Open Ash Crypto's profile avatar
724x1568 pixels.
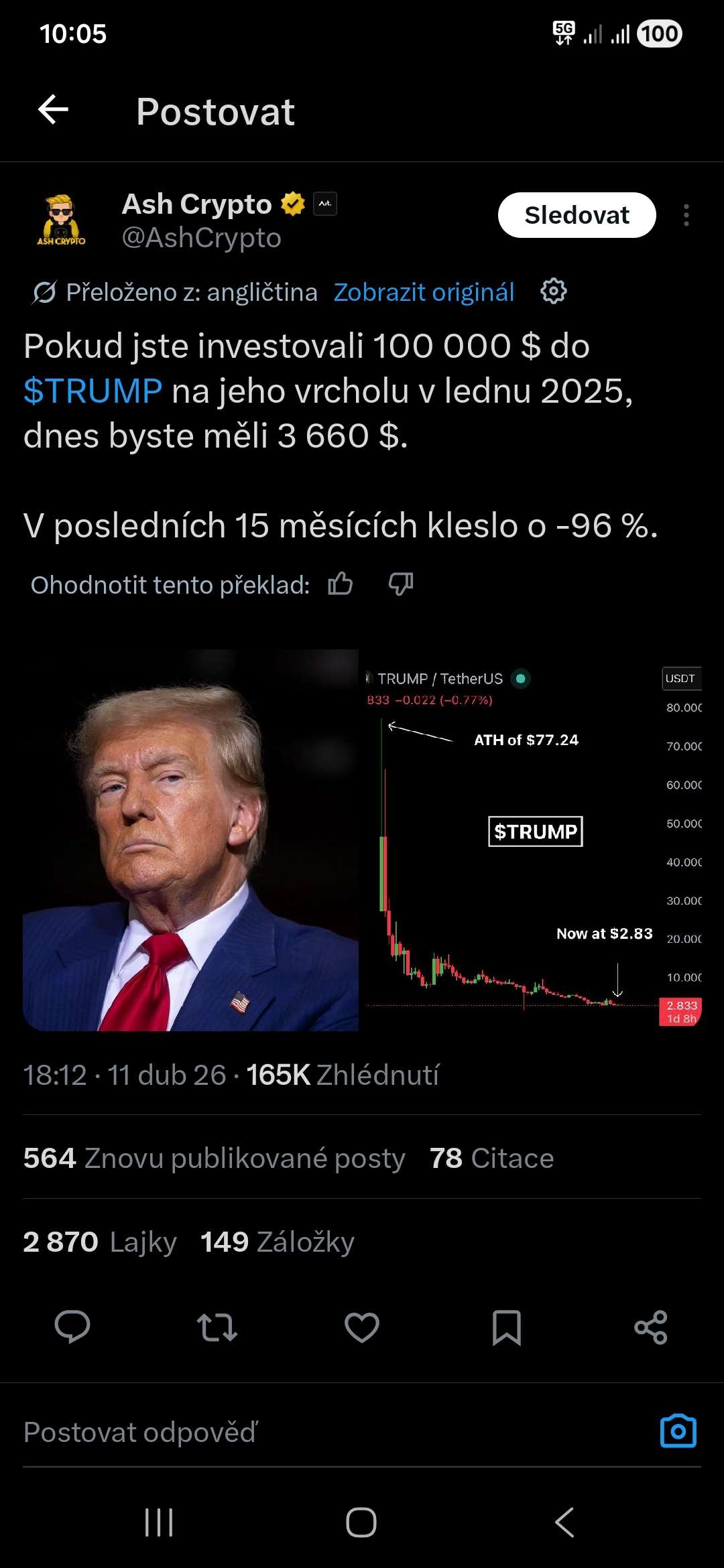(61, 220)
